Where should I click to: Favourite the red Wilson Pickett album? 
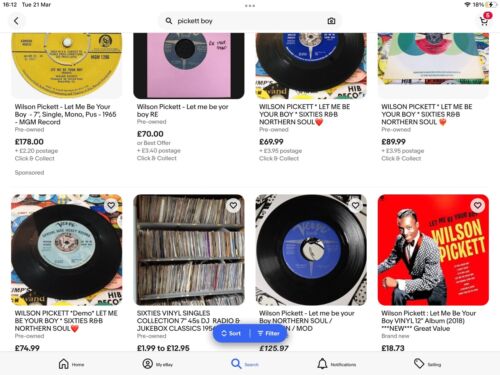[477, 205]
